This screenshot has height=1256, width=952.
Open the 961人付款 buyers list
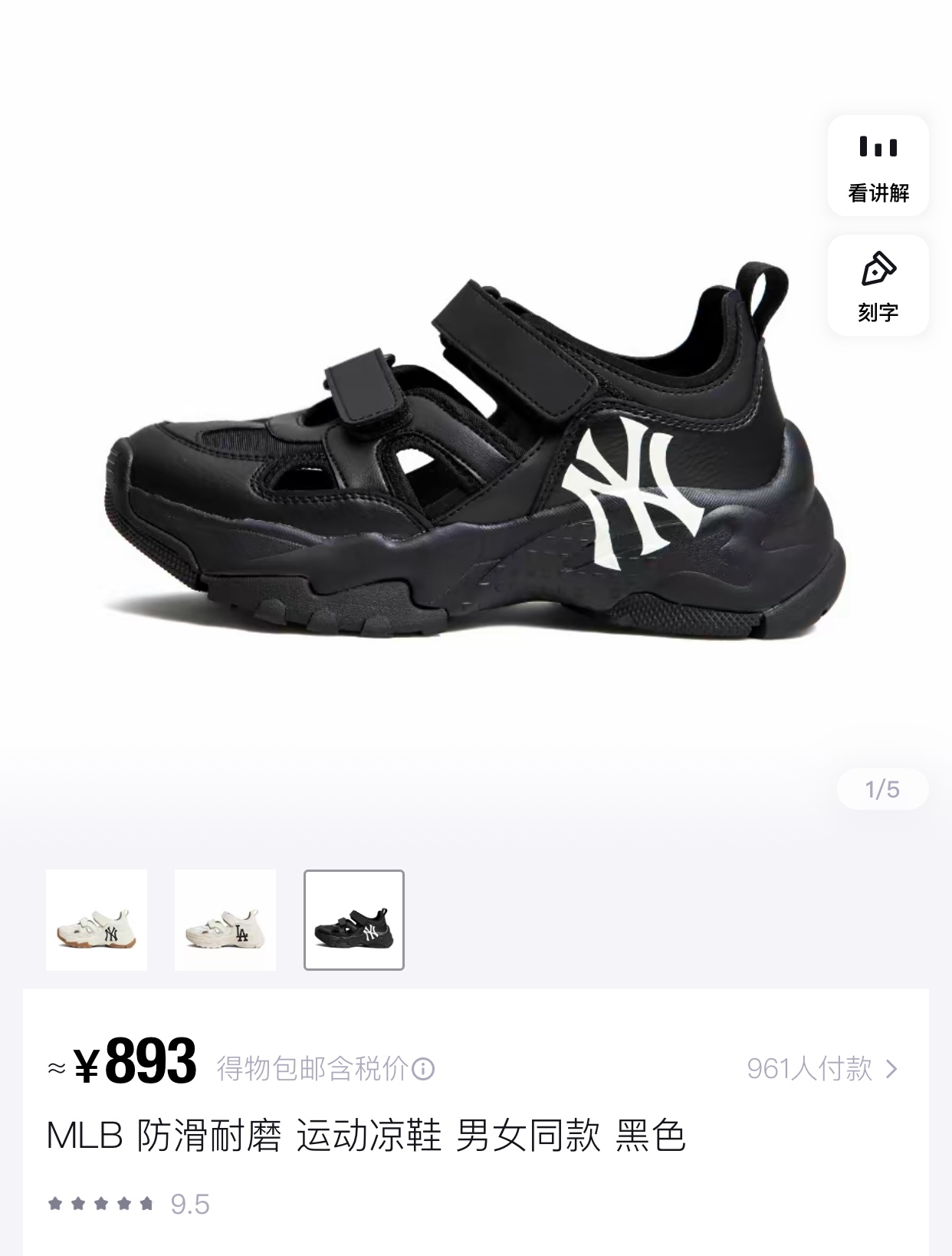(x=822, y=1068)
